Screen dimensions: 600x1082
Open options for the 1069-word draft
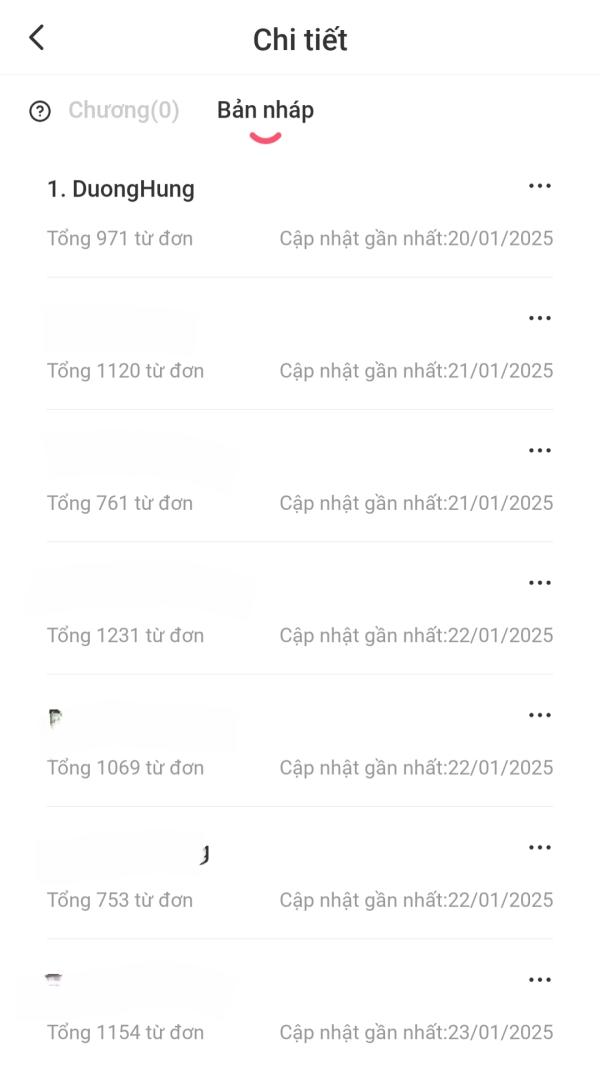(x=539, y=715)
